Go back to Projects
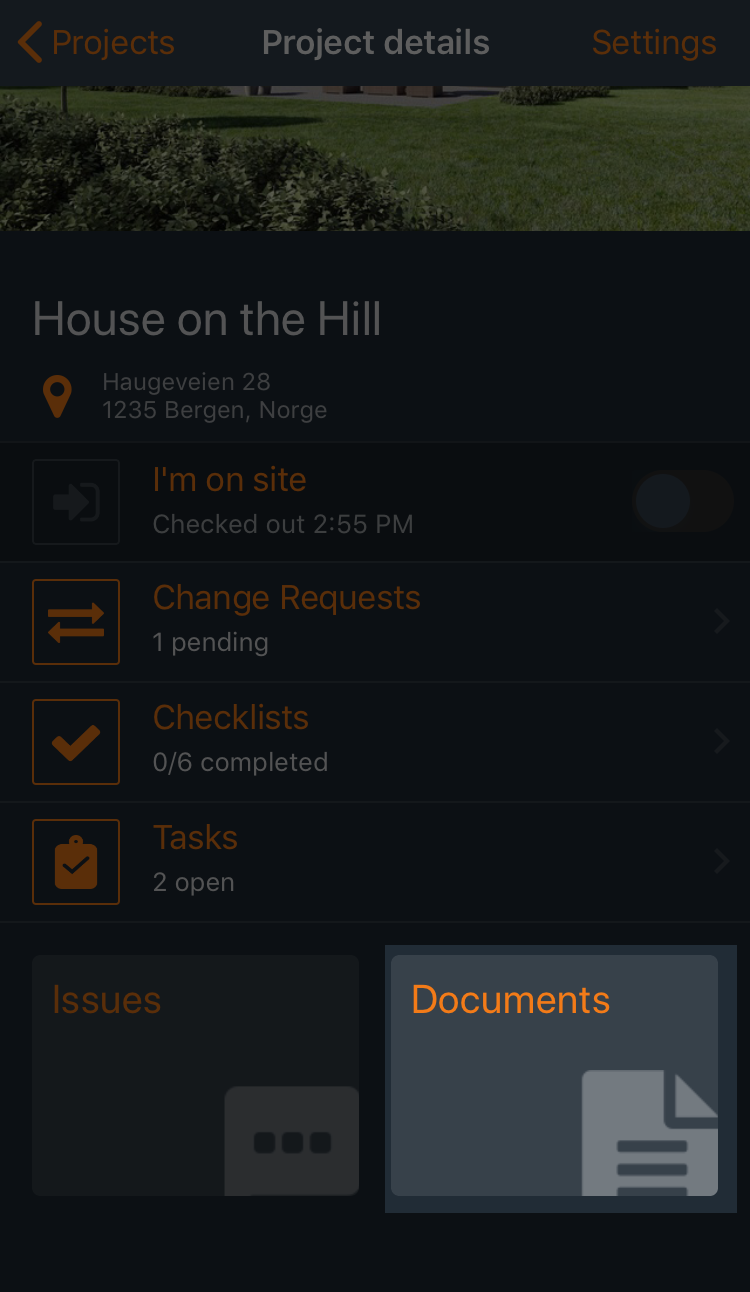This screenshot has width=750, height=1292. click(97, 43)
